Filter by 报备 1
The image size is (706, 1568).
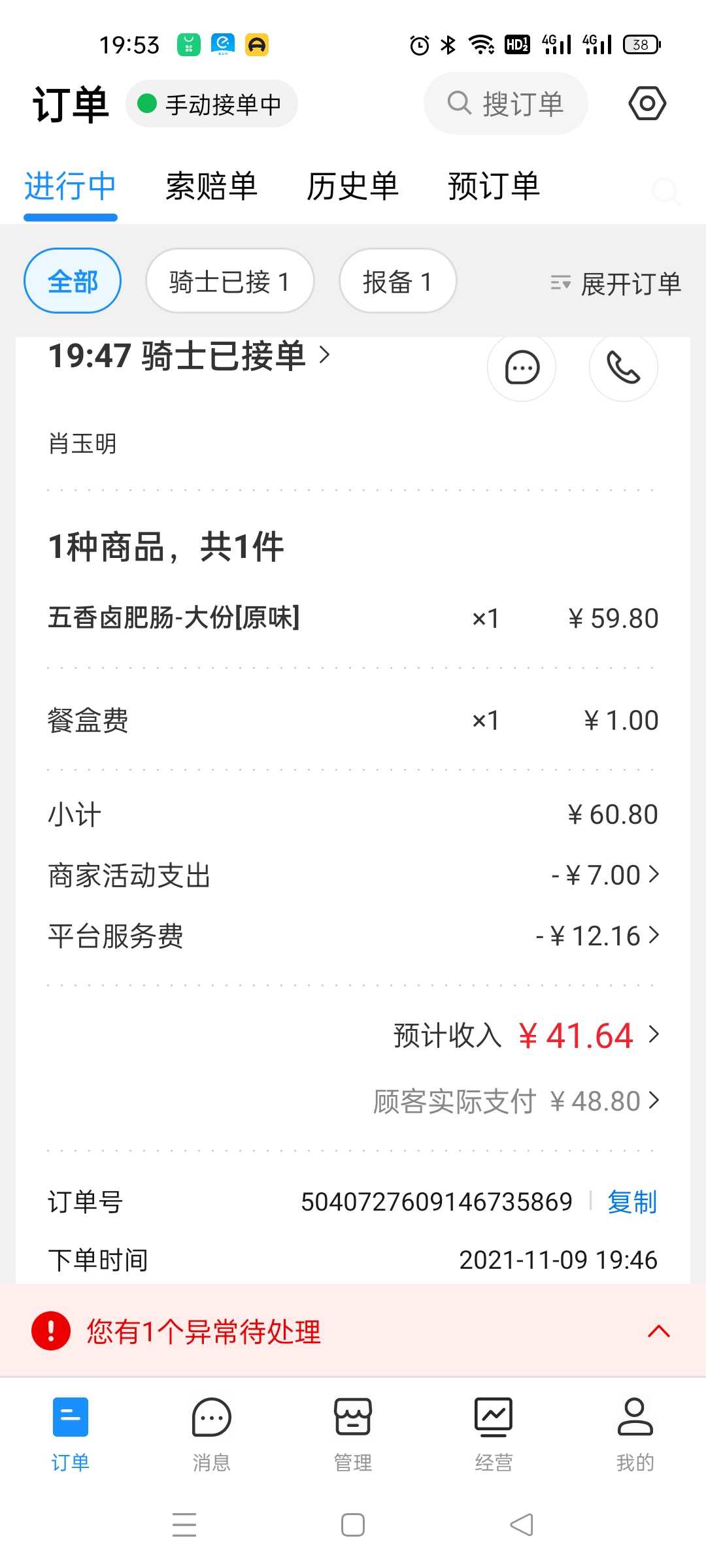397,281
